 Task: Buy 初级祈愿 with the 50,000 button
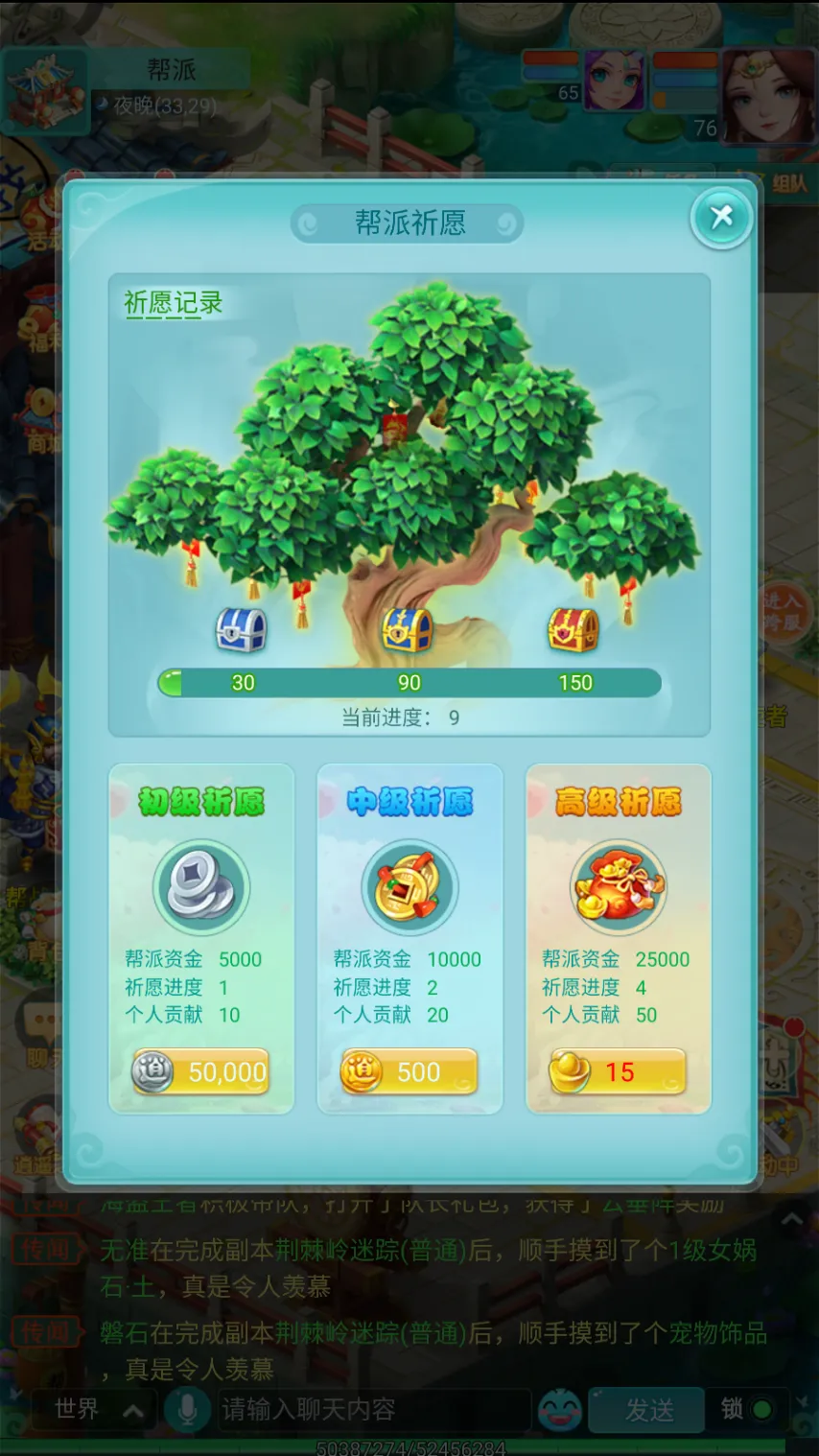point(200,1072)
